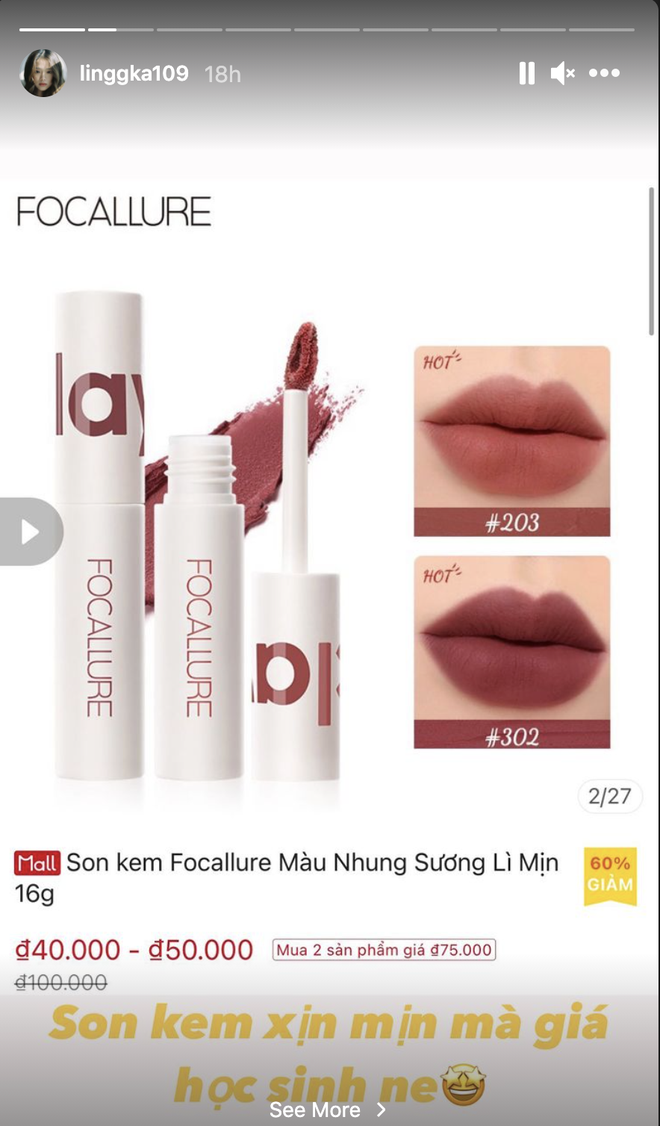Tap See More to open link

tap(328, 1109)
